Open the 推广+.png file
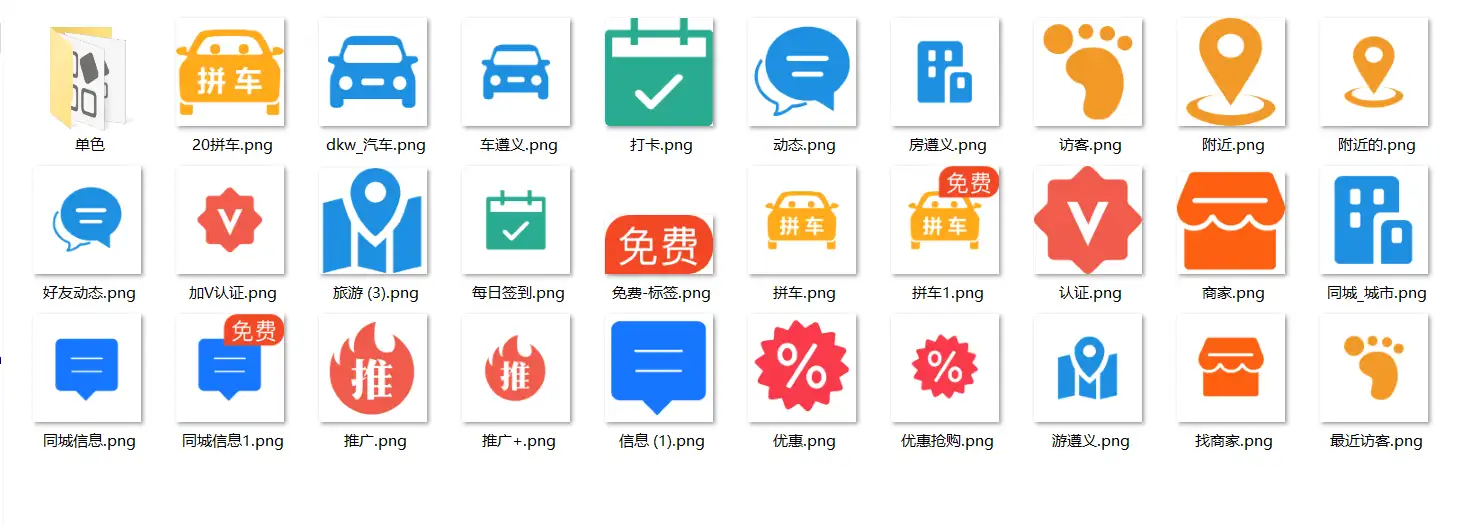The image size is (1458, 526). 516,368
